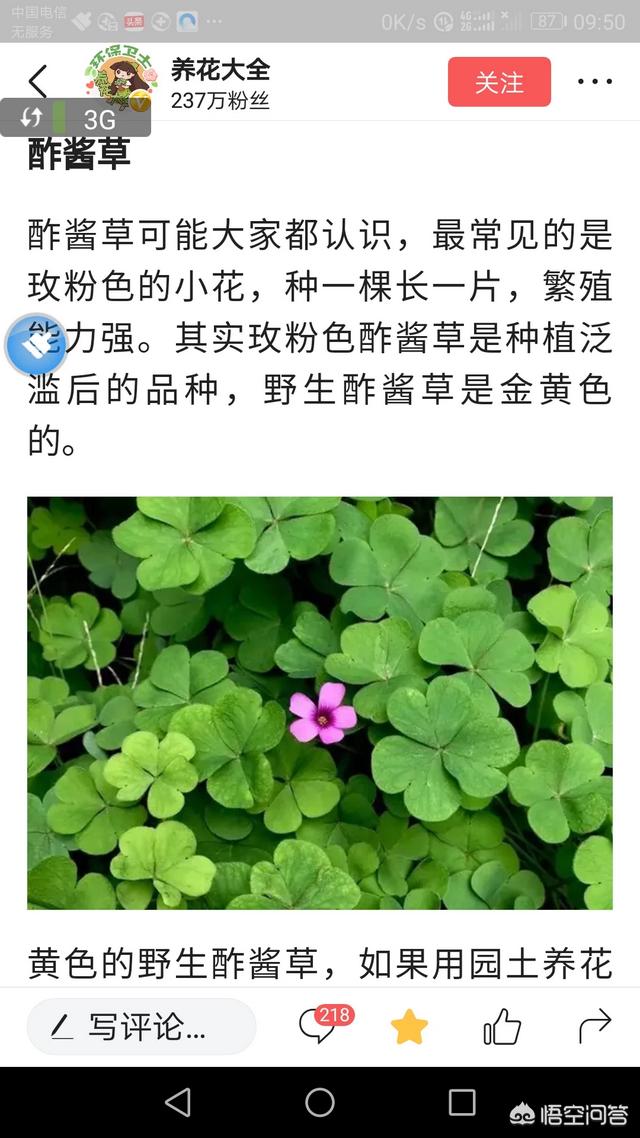Image resolution: width=640 pixels, height=1138 pixels.
Task: Open the 养花大全 author profile
Action: click(x=219, y=70)
